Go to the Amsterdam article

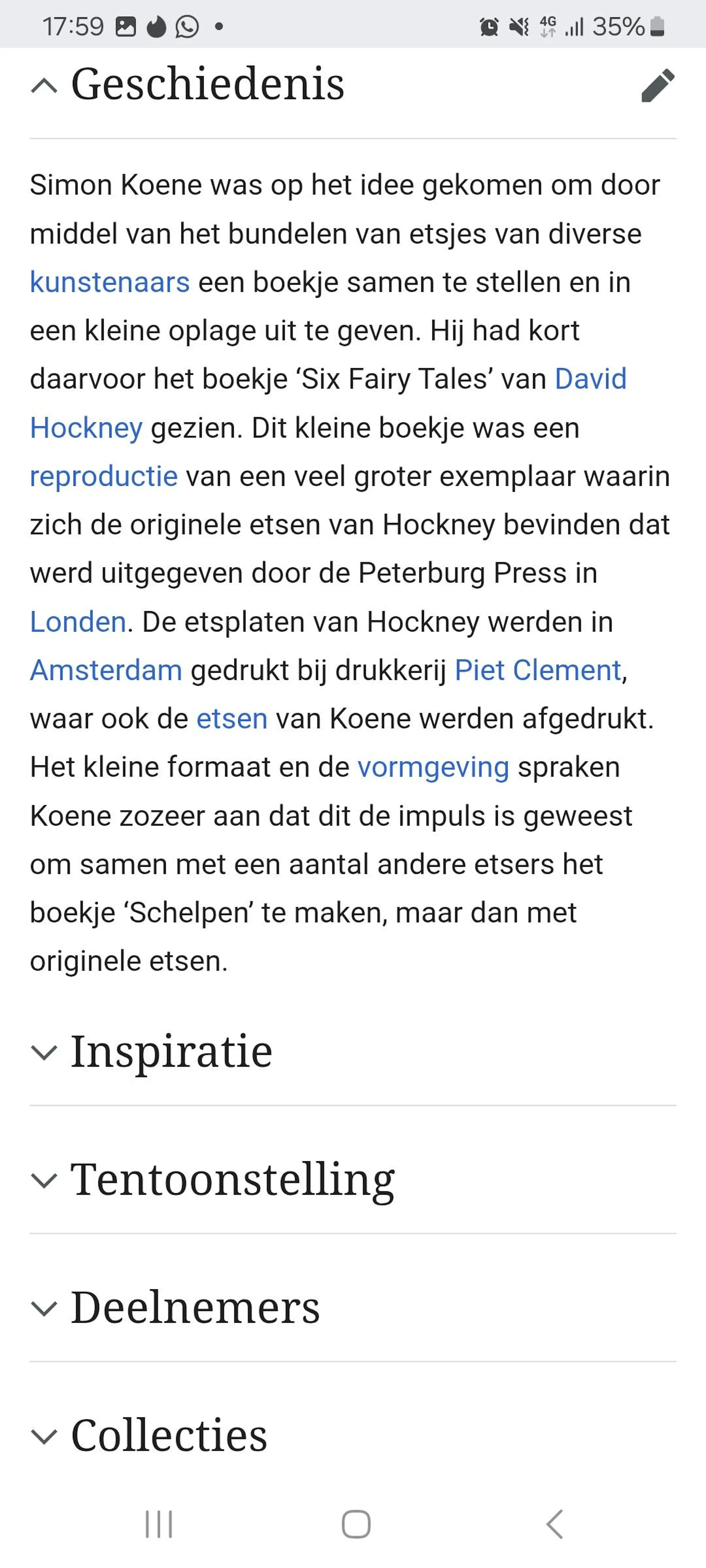106,670
